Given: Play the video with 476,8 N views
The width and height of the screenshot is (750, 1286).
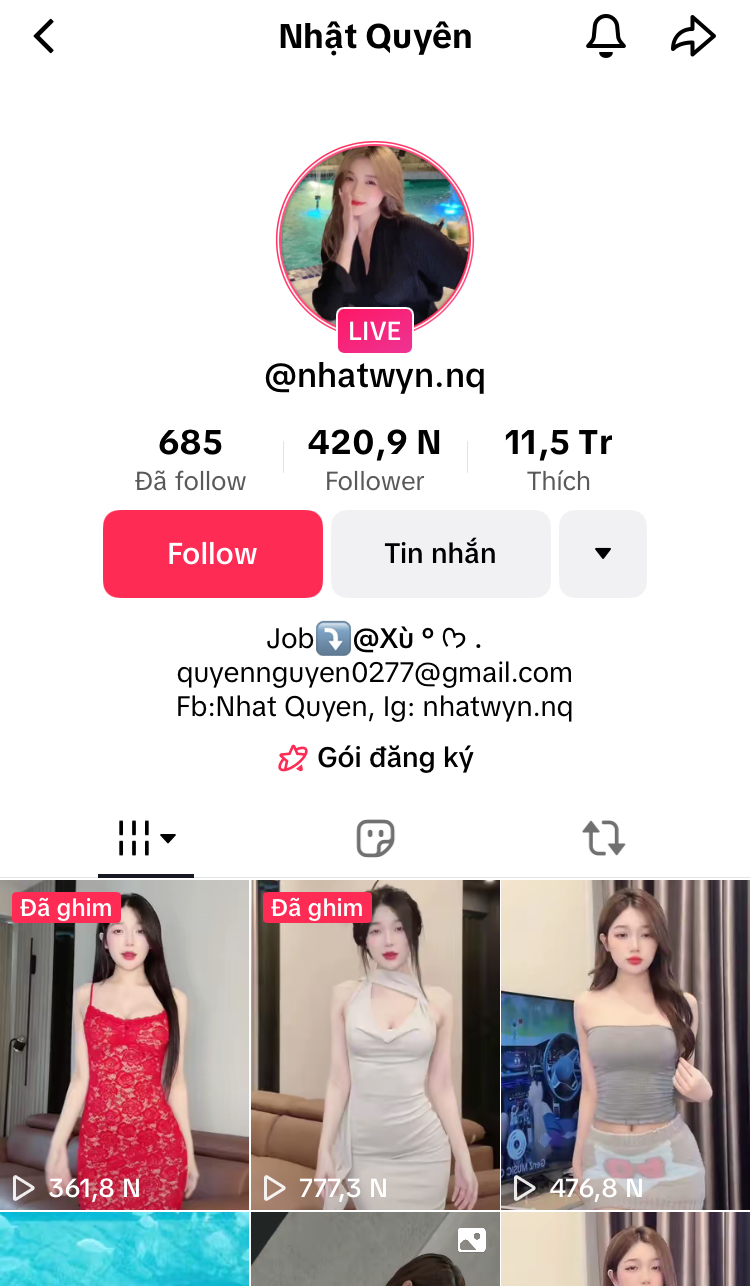Looking at the screenshot, I should click(625, 1044).
